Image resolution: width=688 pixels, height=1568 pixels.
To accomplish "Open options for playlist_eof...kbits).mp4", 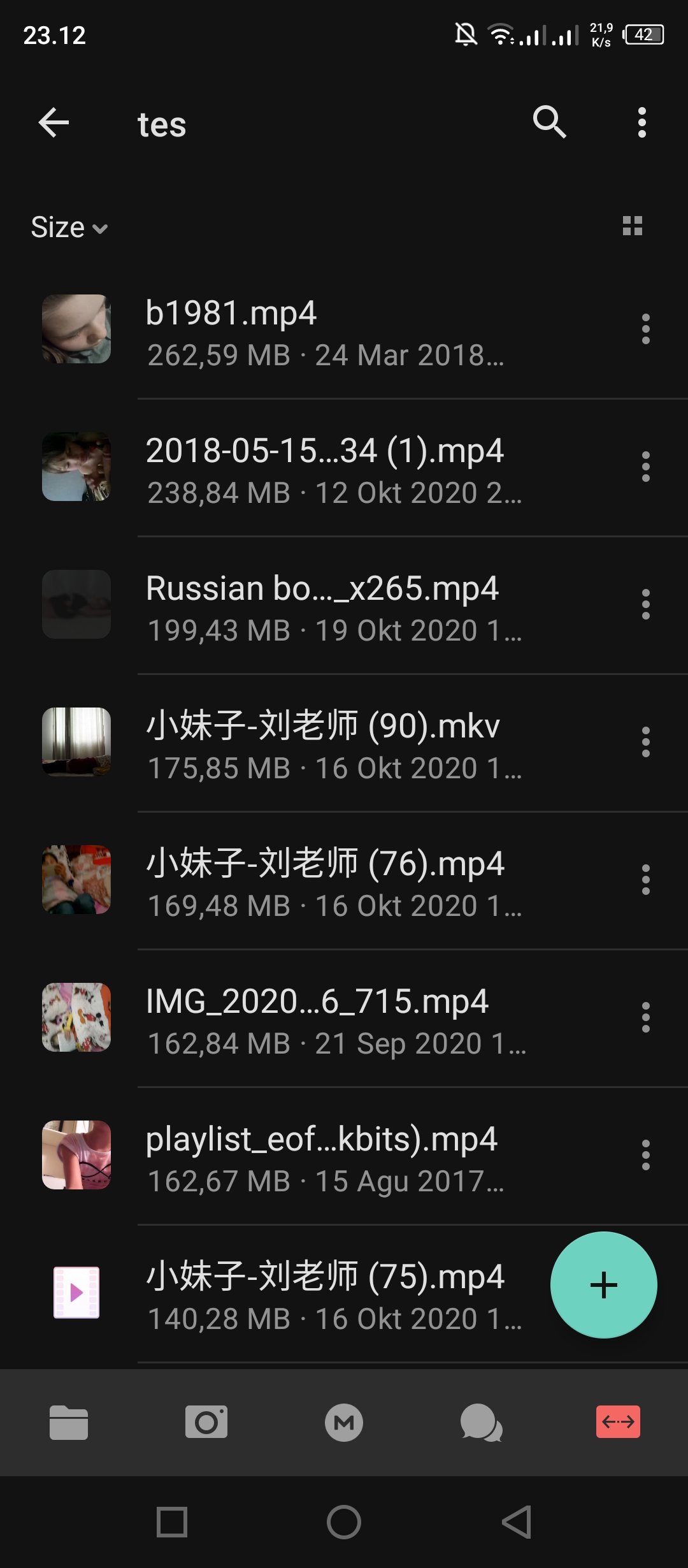I will click(x=645, y=1155).
